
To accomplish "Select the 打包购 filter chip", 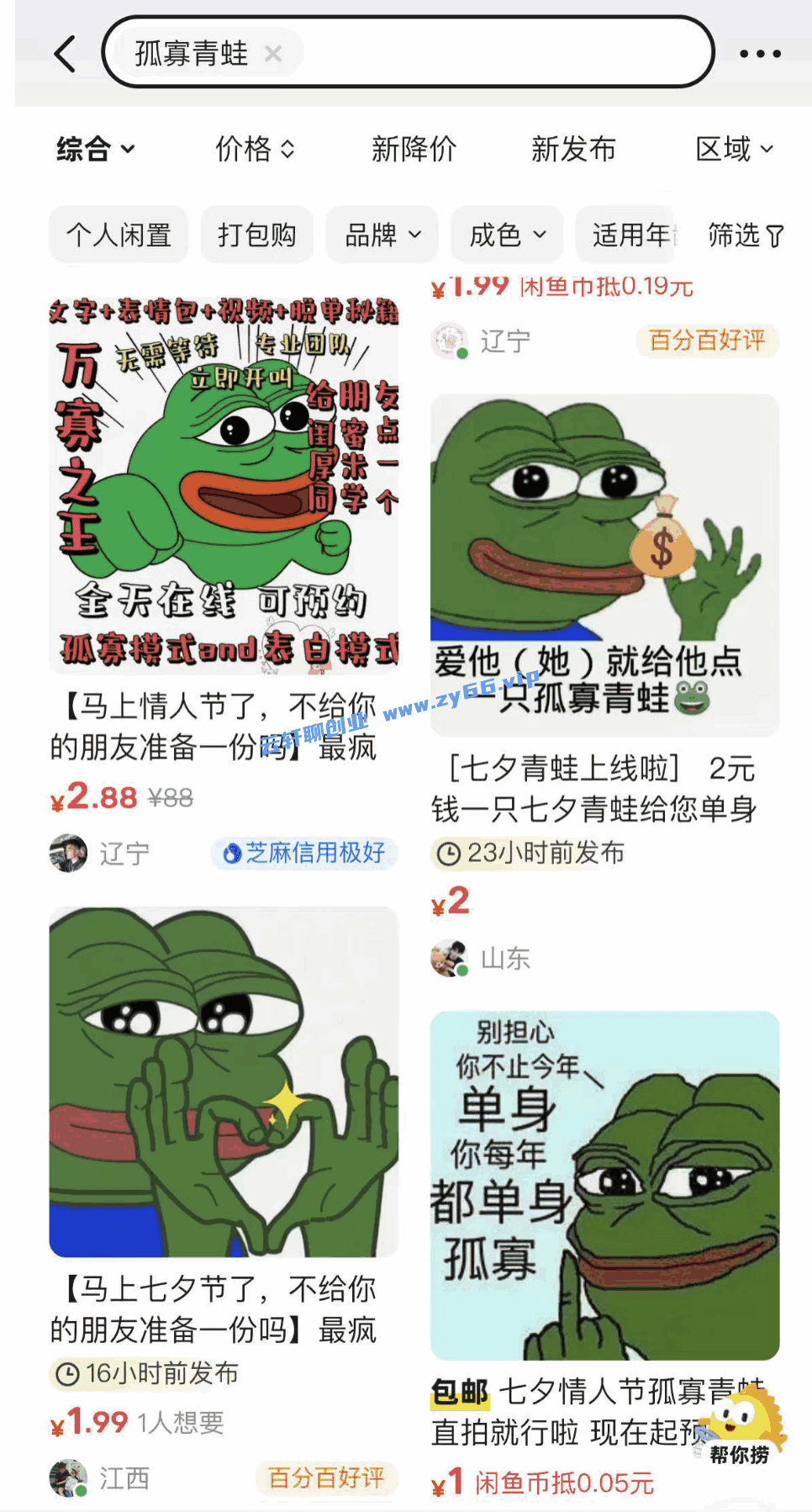I will click(256, 235).
